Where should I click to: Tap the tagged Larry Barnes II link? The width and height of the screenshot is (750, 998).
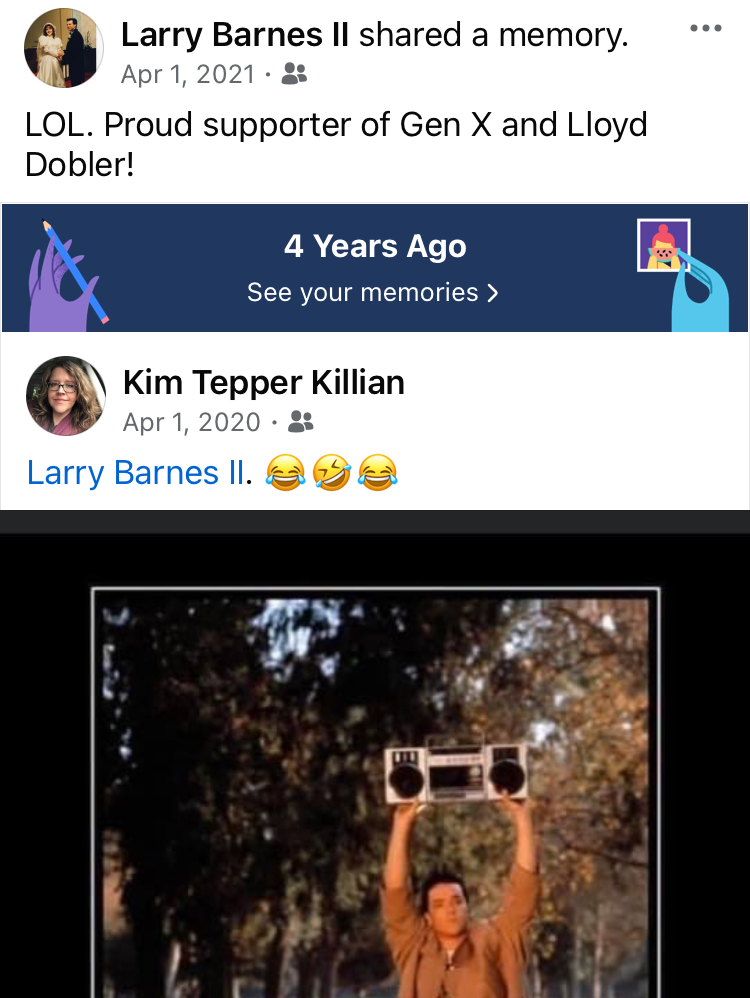(136, 472)
